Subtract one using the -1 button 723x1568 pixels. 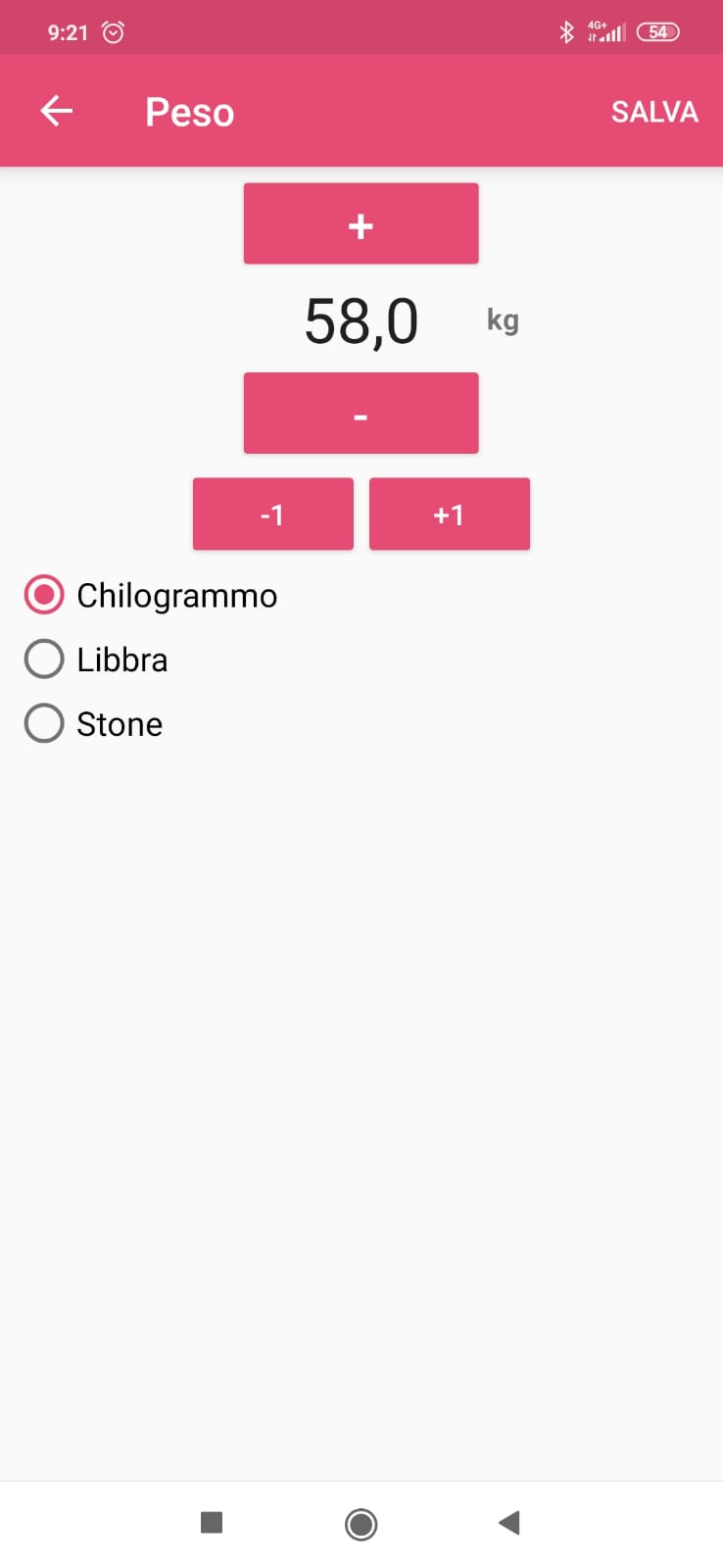272,514
